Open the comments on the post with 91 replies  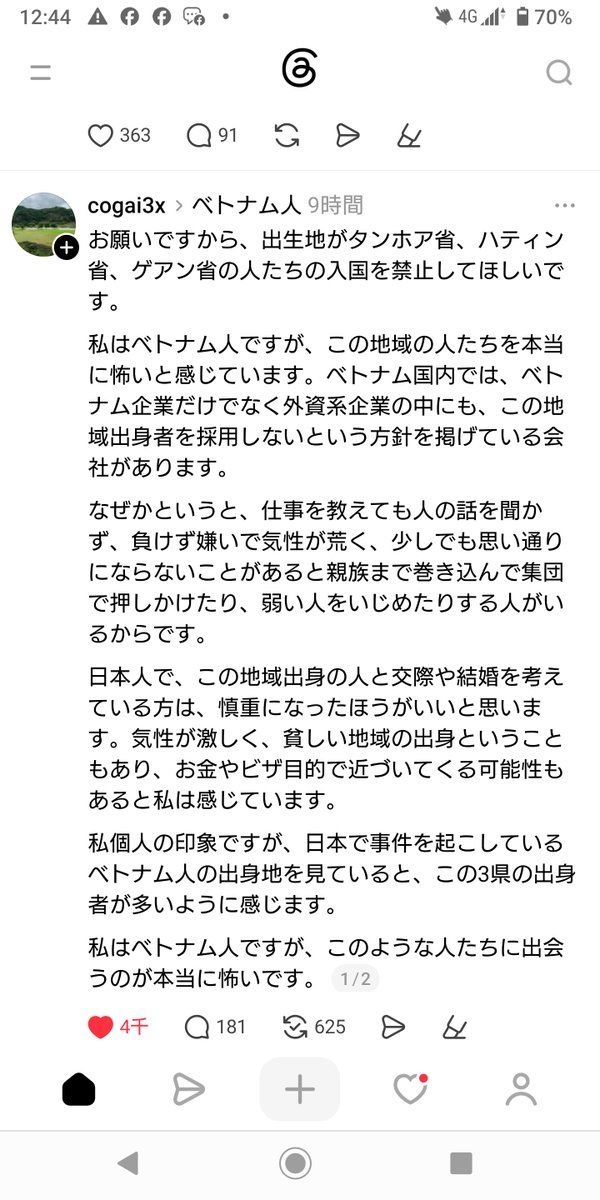click(x=198, y=135)
